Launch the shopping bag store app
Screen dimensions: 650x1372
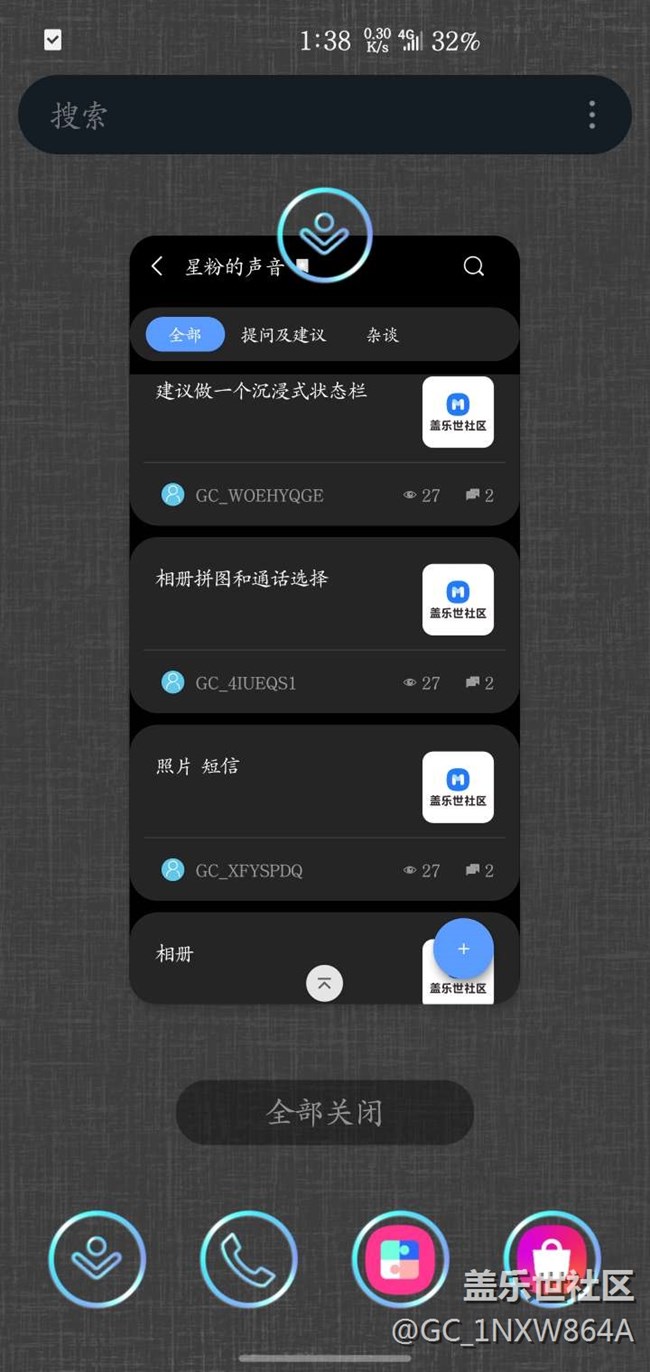pyautogui.click(x=552, y=1259)
